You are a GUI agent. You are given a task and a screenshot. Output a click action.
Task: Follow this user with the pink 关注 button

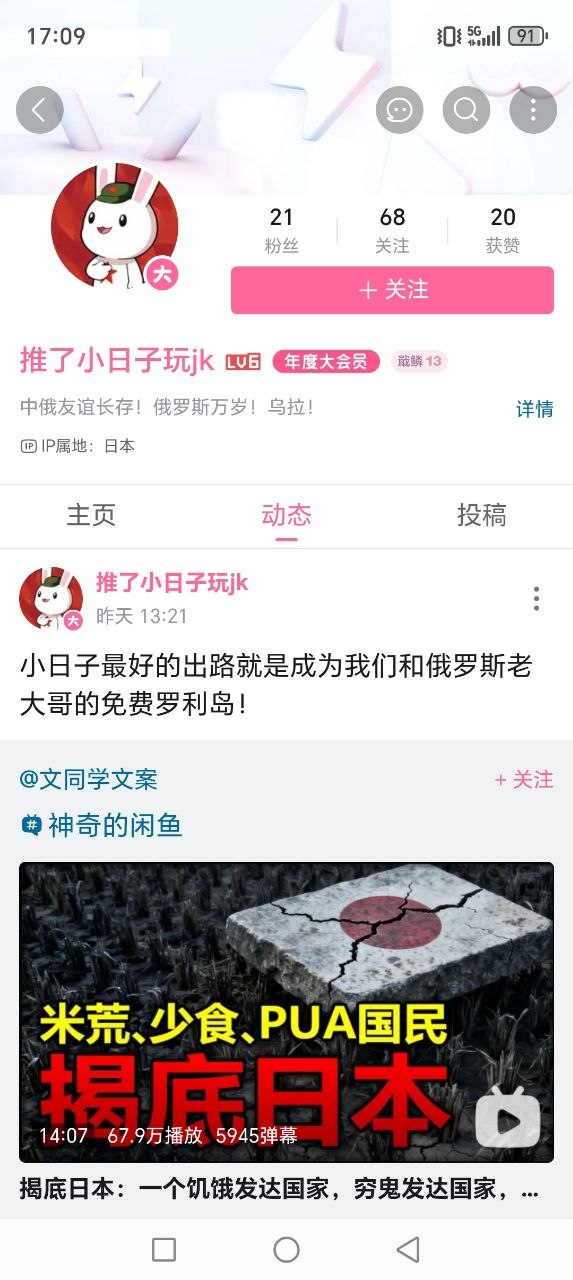click(x=392, y=290)
